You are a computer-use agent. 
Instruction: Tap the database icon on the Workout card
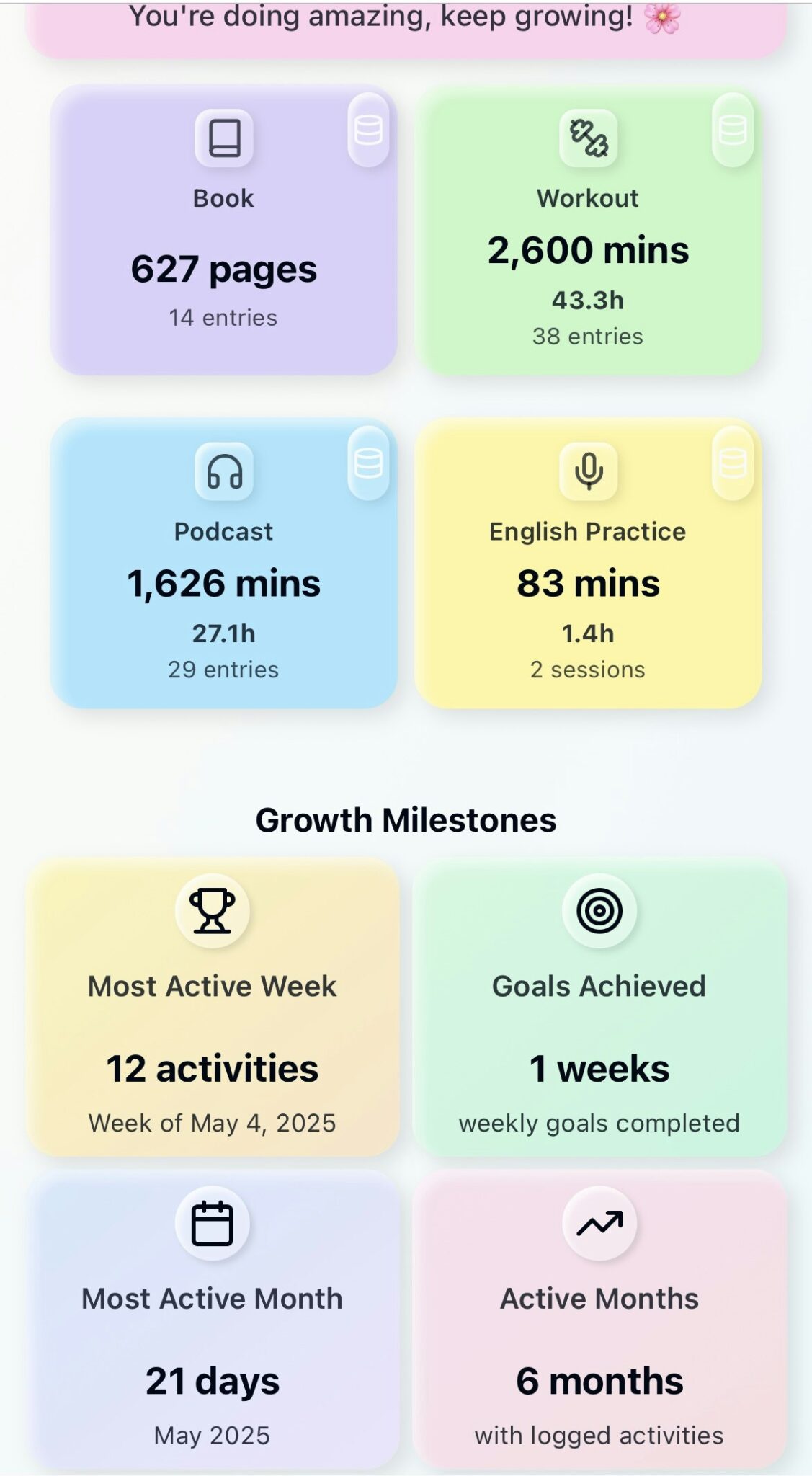(x=732, y=130)
